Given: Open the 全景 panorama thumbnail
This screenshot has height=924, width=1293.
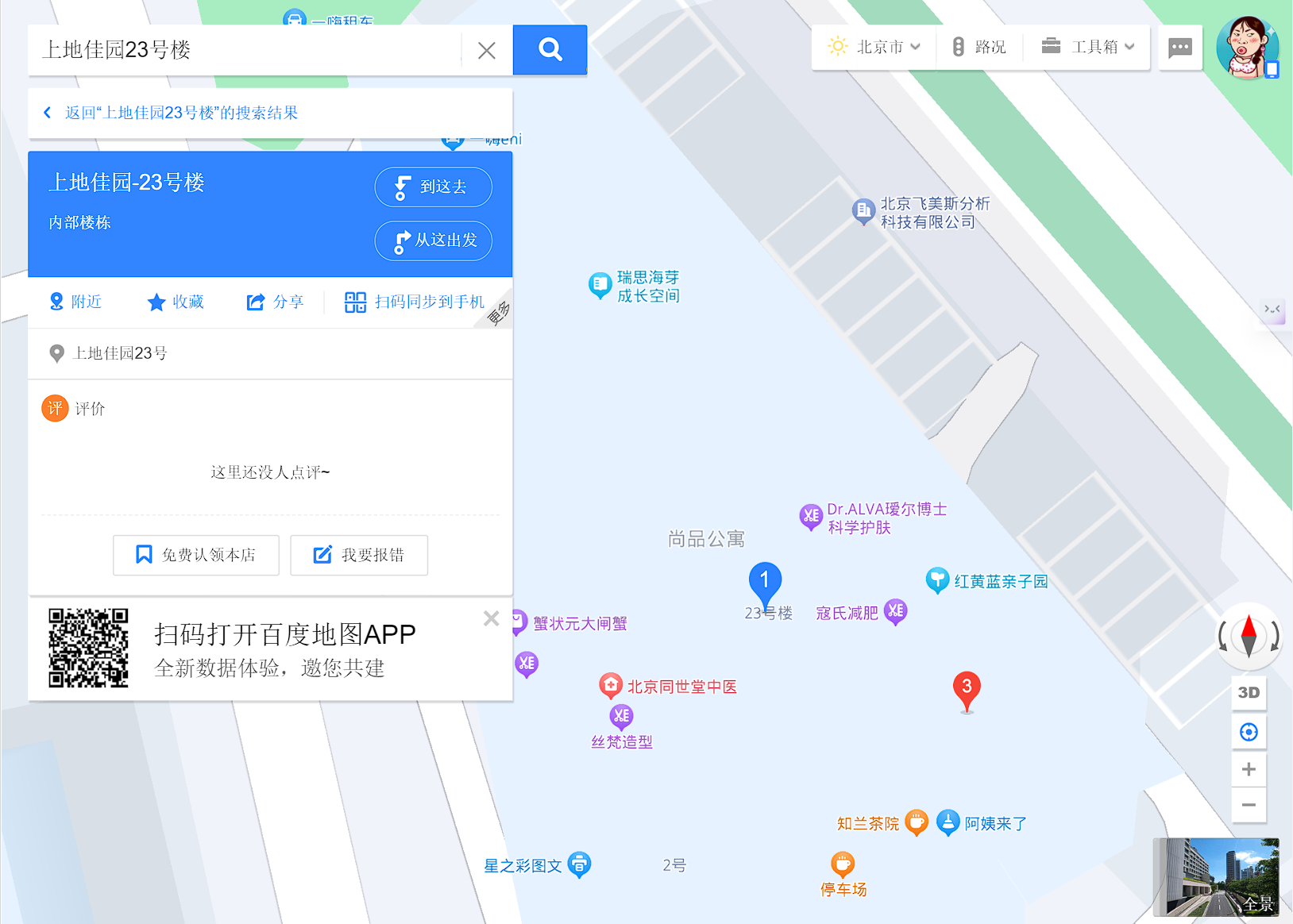Looking at the screenshot, I should click(x=1216, y=877).
